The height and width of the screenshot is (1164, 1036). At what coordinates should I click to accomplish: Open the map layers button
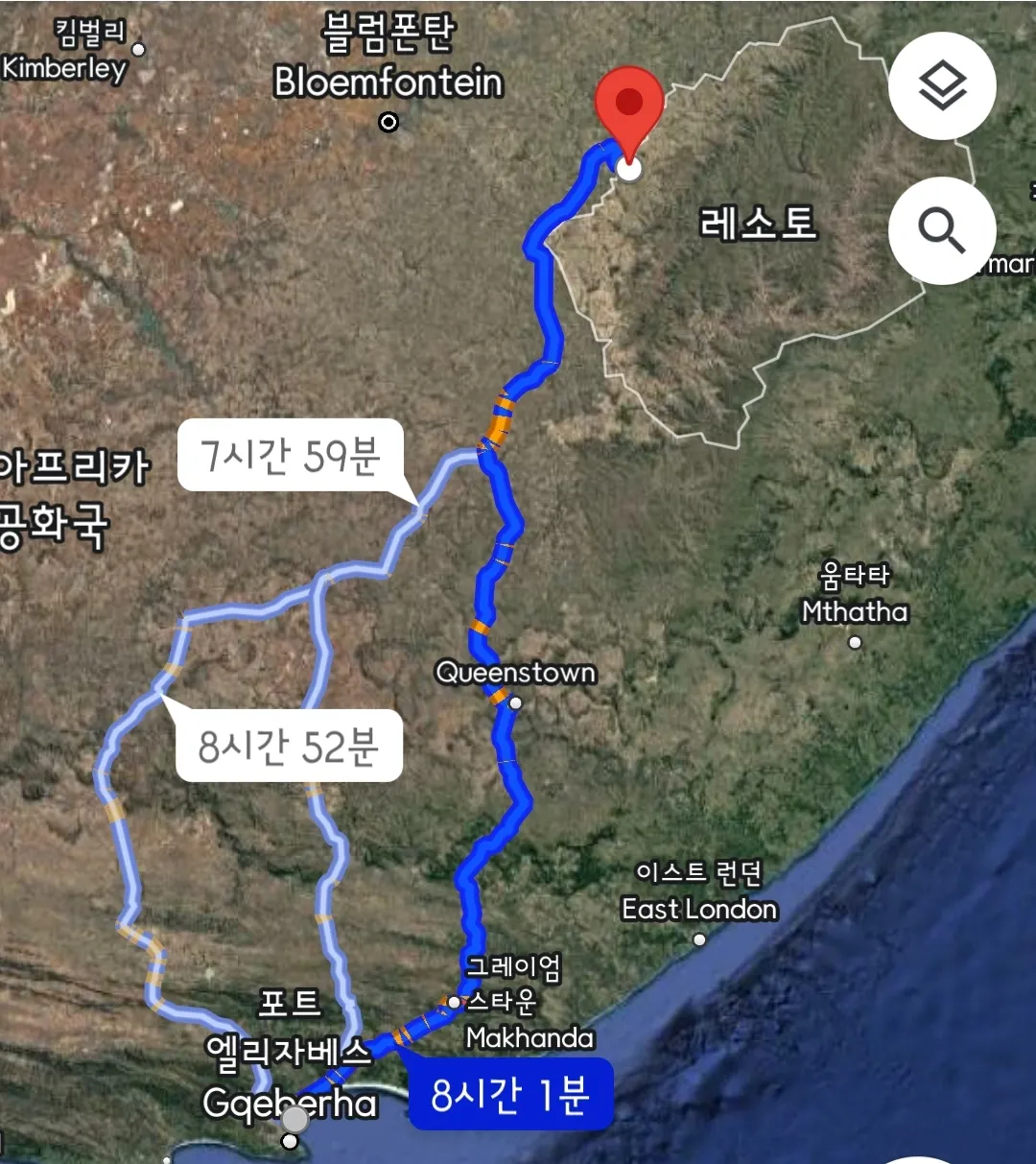coord(942,86)
